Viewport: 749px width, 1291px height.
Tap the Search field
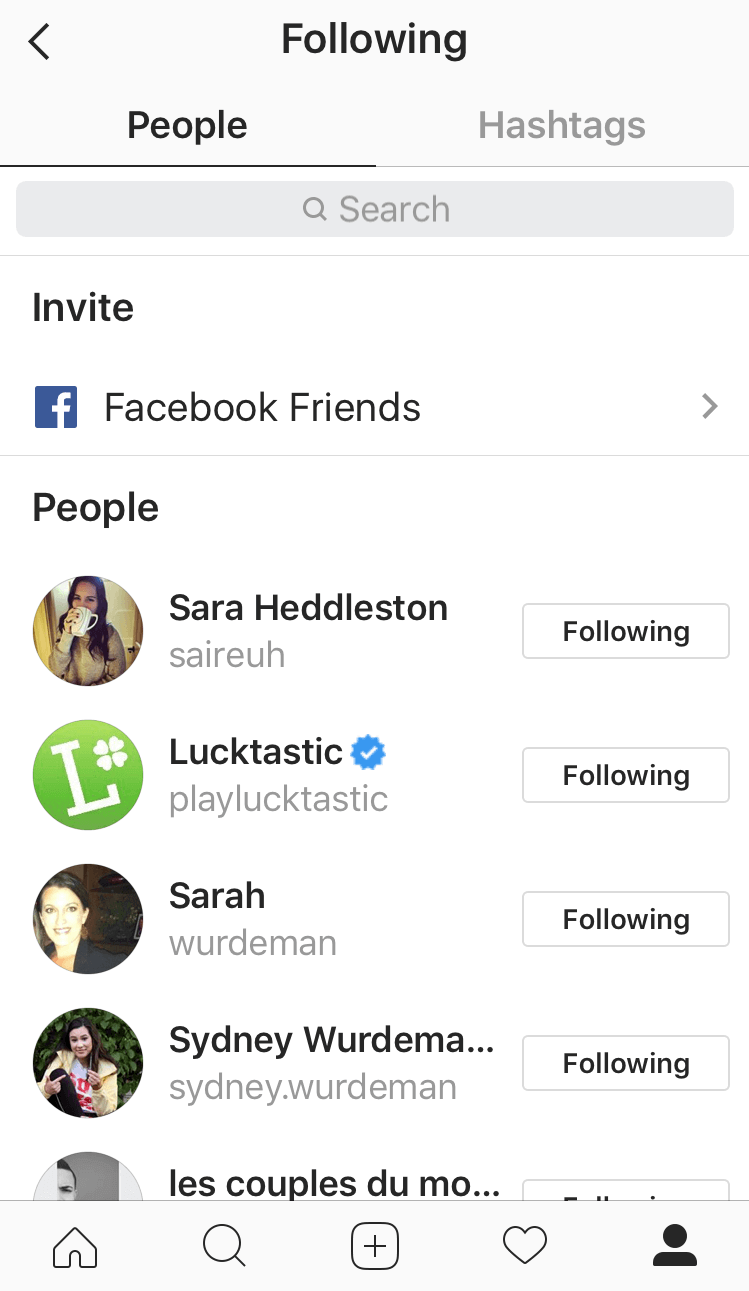click(x=375, y=209)
